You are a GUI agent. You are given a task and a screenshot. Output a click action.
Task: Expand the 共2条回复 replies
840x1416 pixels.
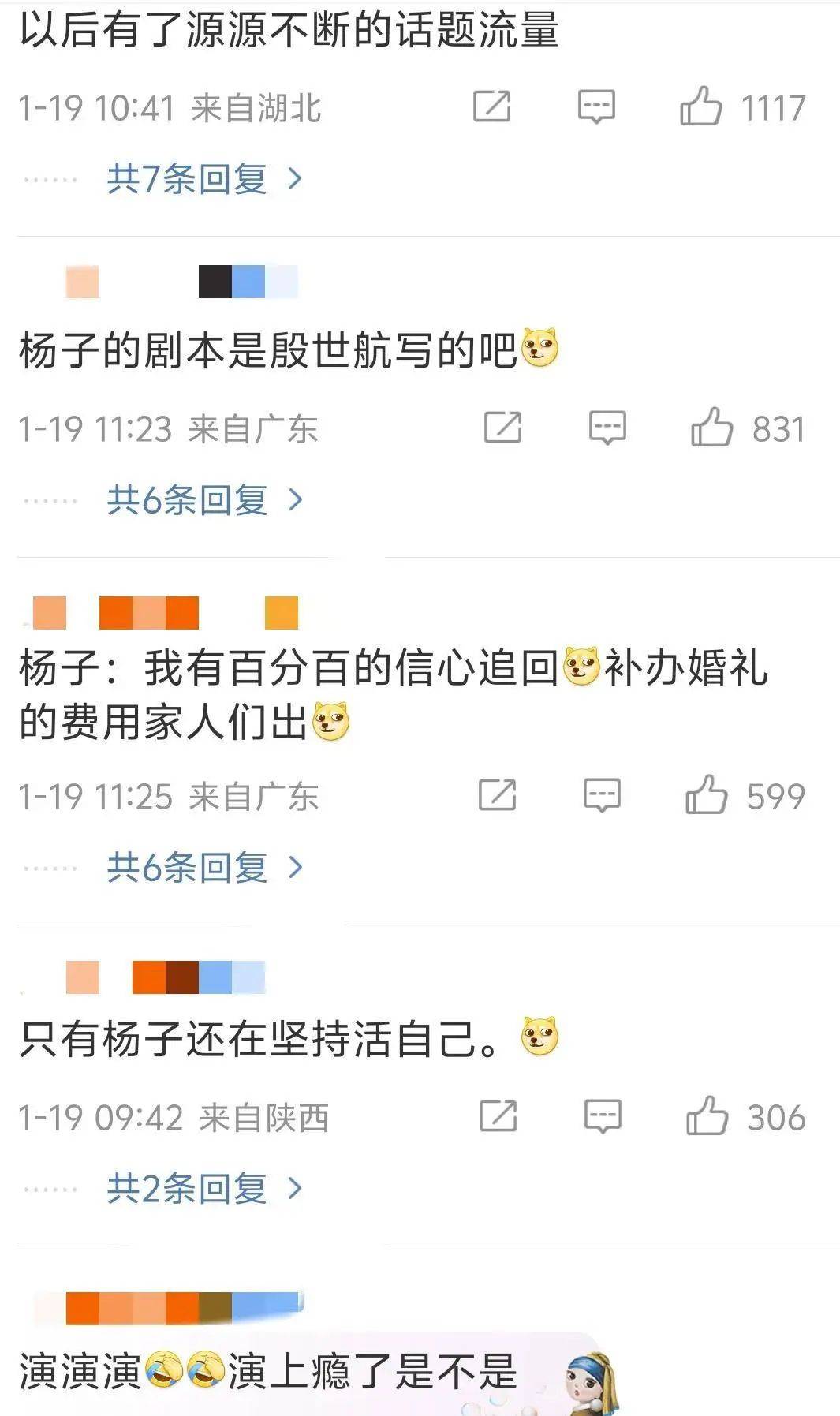[x=205, y=1188]
